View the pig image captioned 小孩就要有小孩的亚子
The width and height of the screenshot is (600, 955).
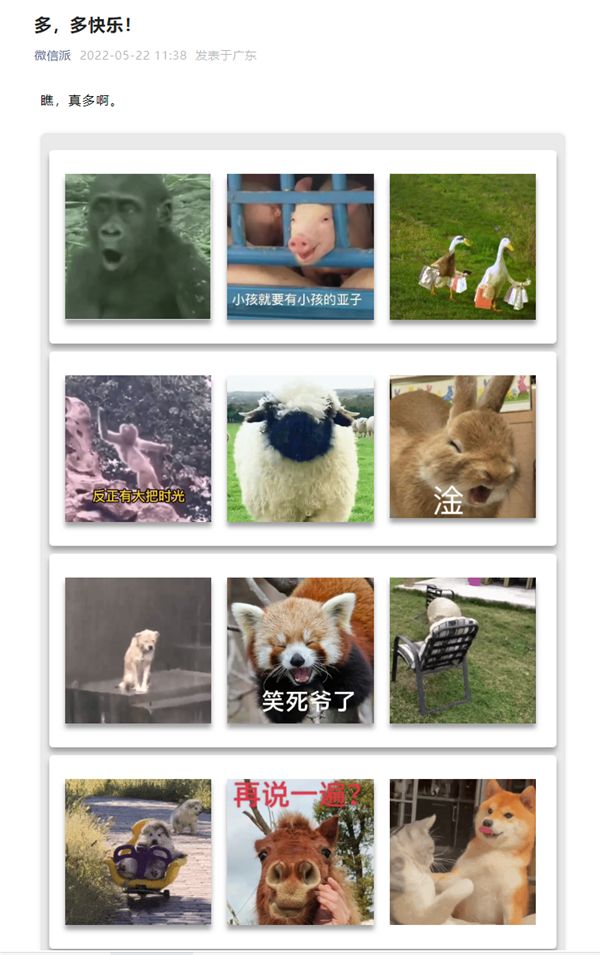tap(300, 246)
